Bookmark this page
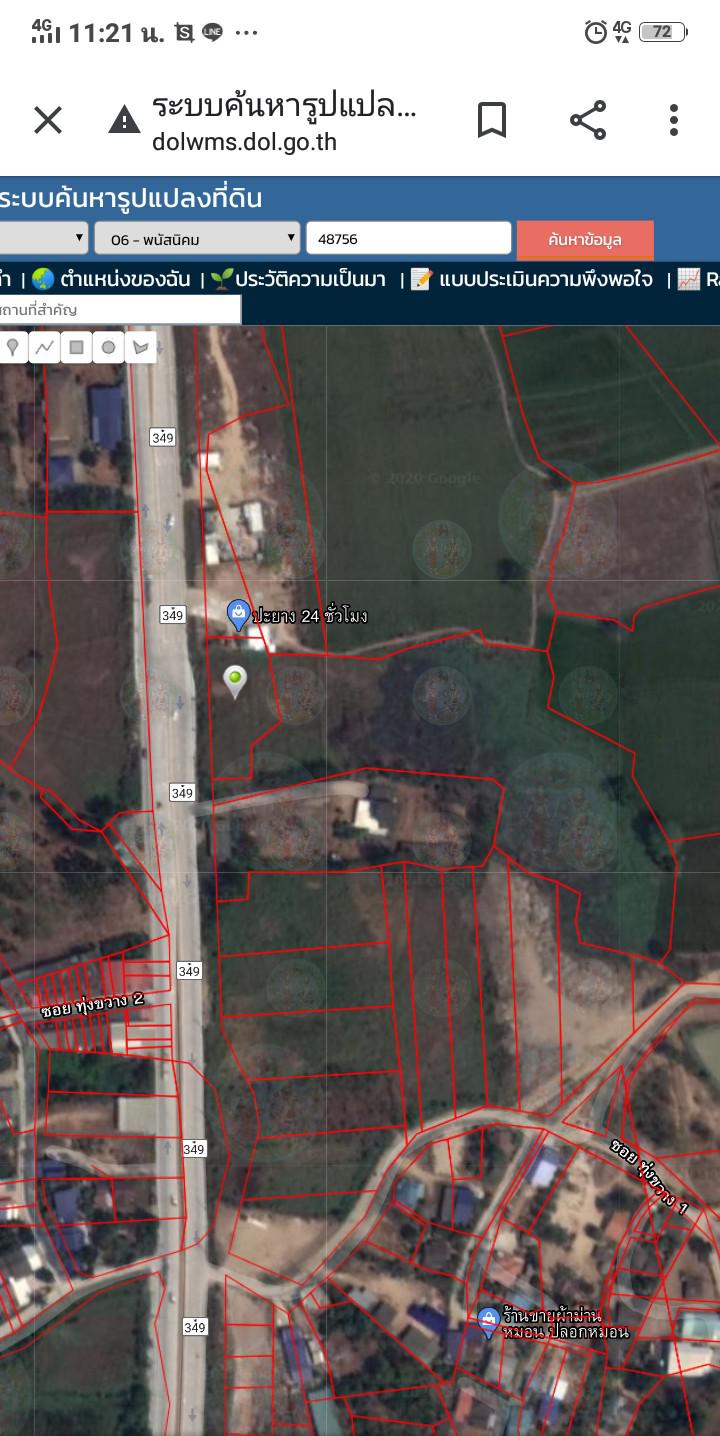The image size is (720, 1436). click(x=491, y=120)
